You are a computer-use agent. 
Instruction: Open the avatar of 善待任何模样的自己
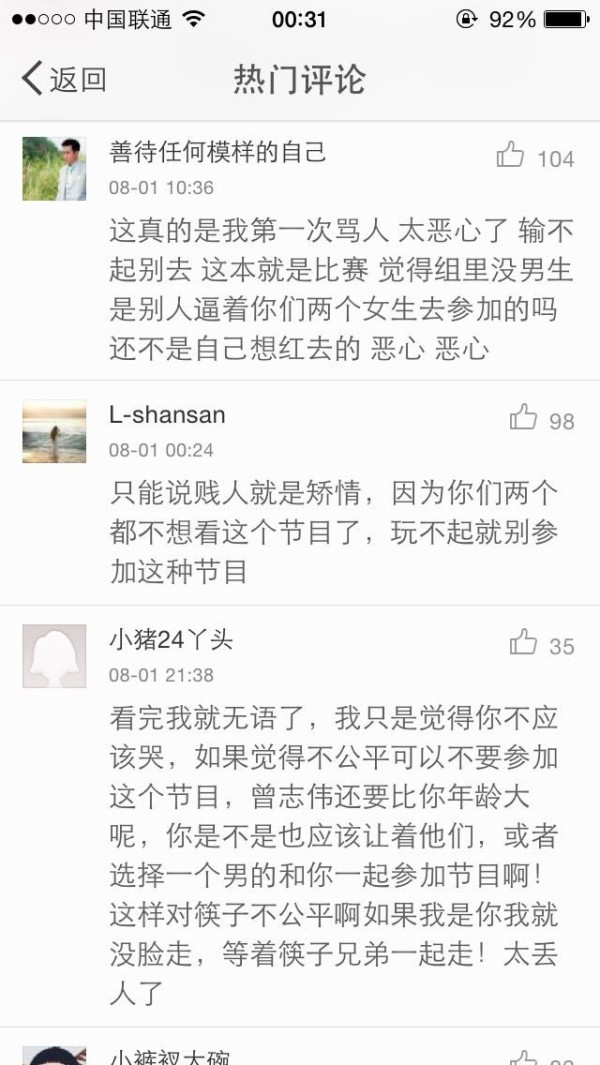point(54,168)
